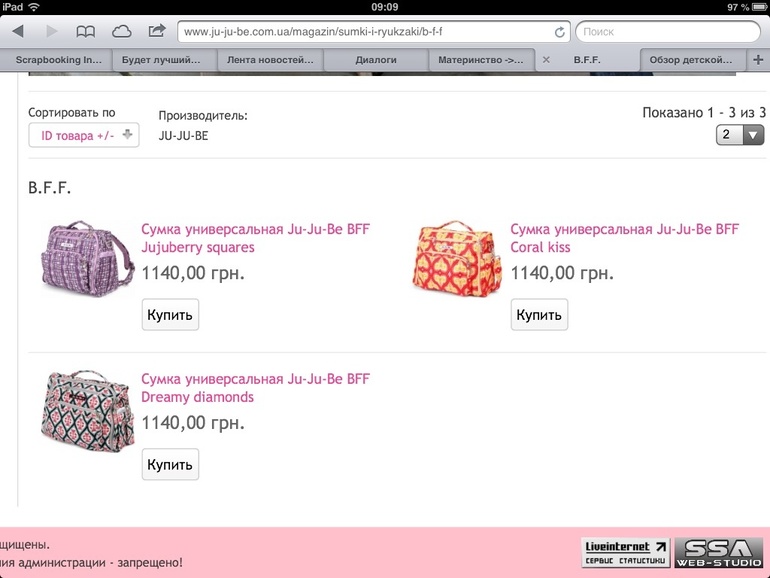Open Jujuberry squares bag link
This screenshot has height=578, width=770.
click(255, 238)
